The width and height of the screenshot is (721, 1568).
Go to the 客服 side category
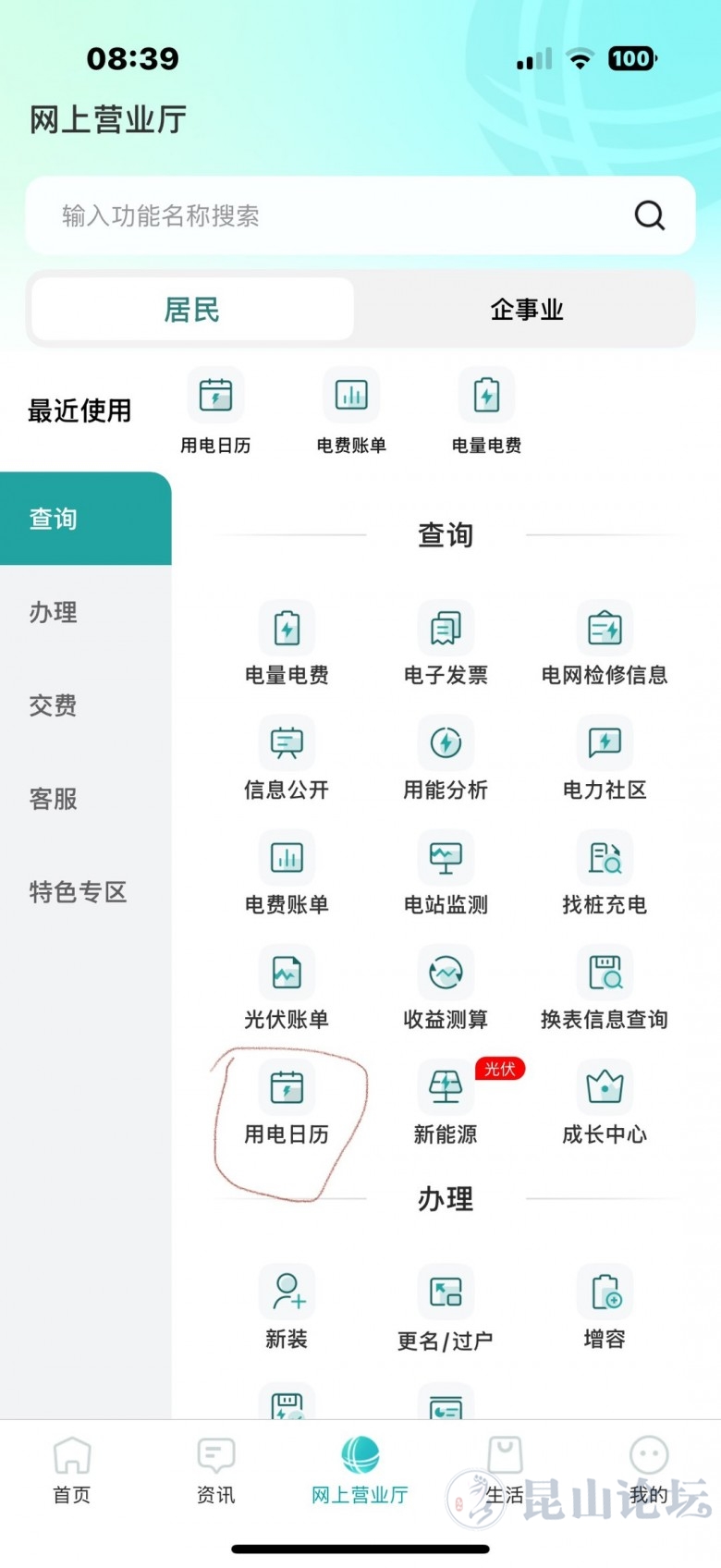(x=54, y=799)
